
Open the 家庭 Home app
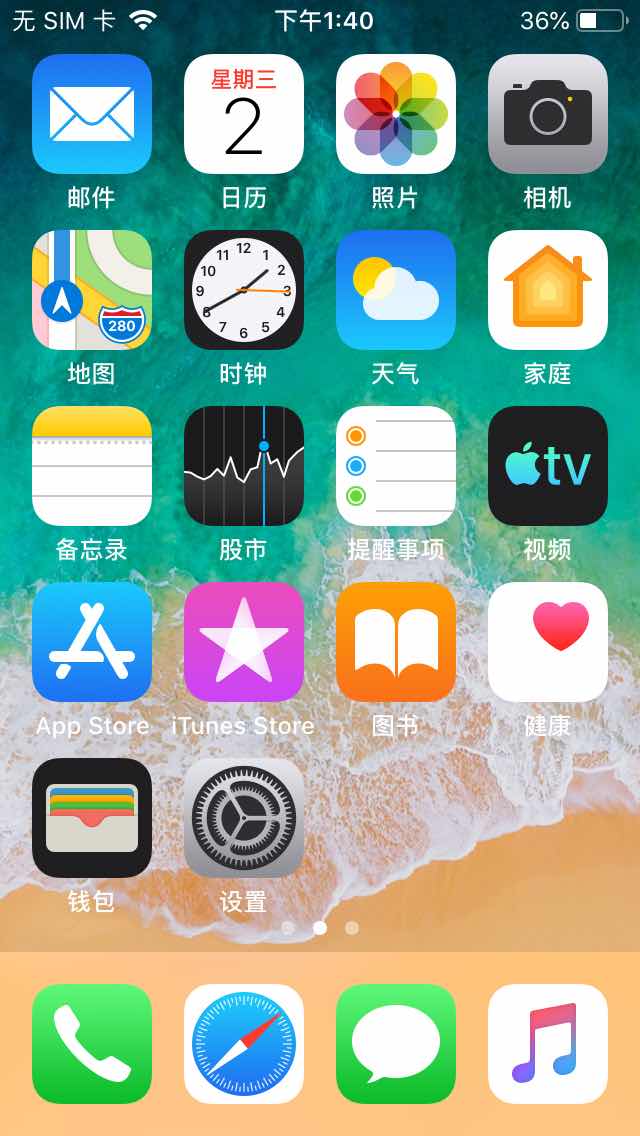pyautogui.click(x=548, y=290)
